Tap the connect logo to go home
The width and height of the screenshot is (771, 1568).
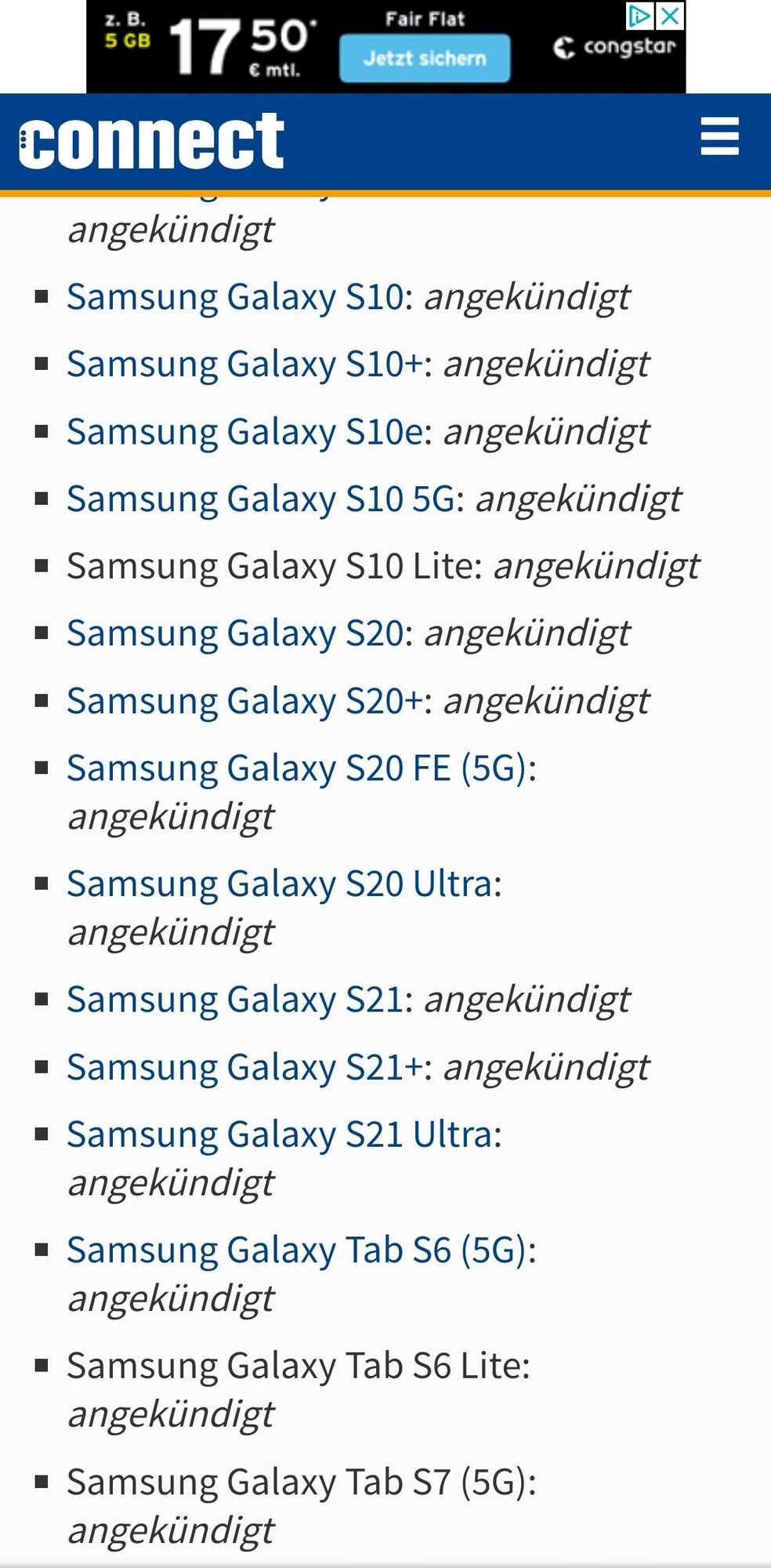click(x=151, y=141)
